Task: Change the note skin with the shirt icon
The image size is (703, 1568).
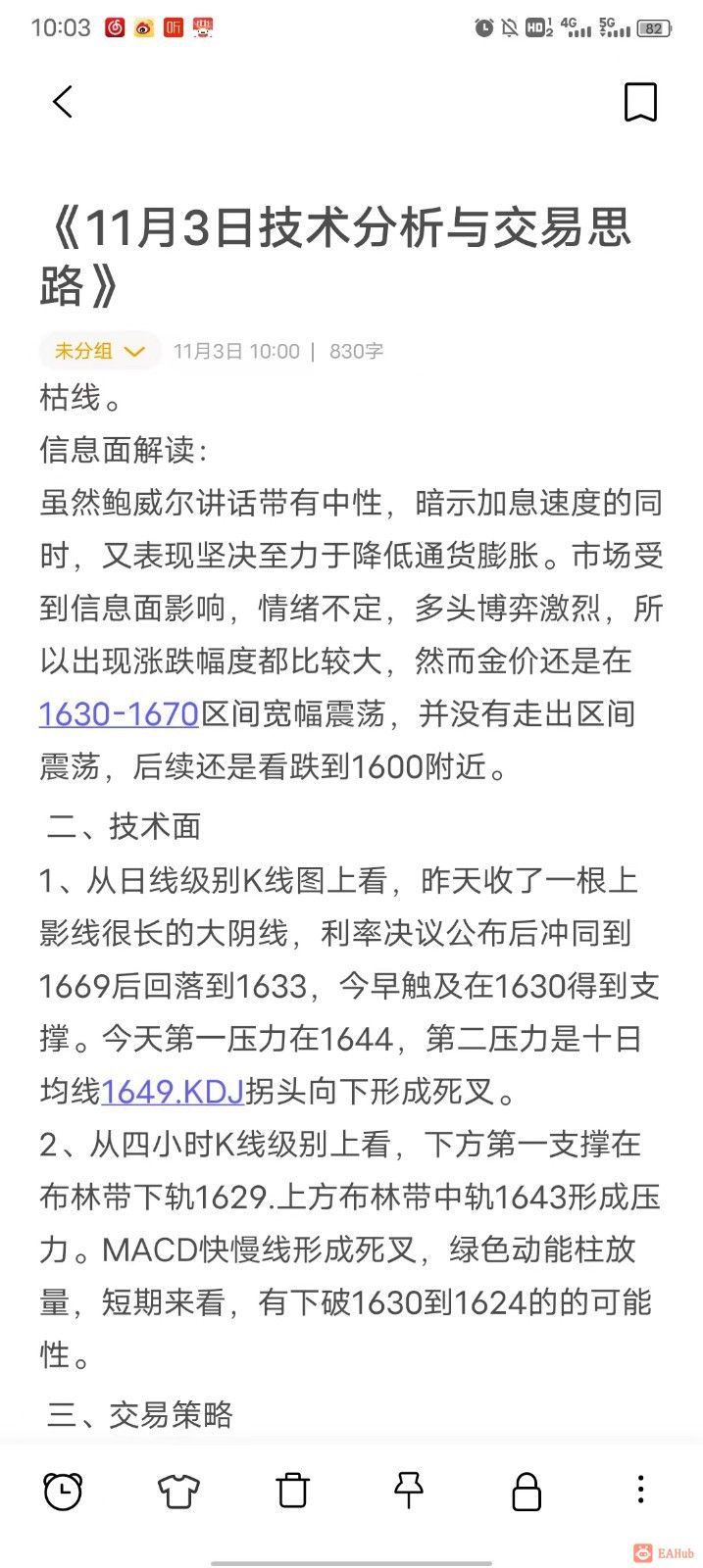Action: tap(178, 1491)
